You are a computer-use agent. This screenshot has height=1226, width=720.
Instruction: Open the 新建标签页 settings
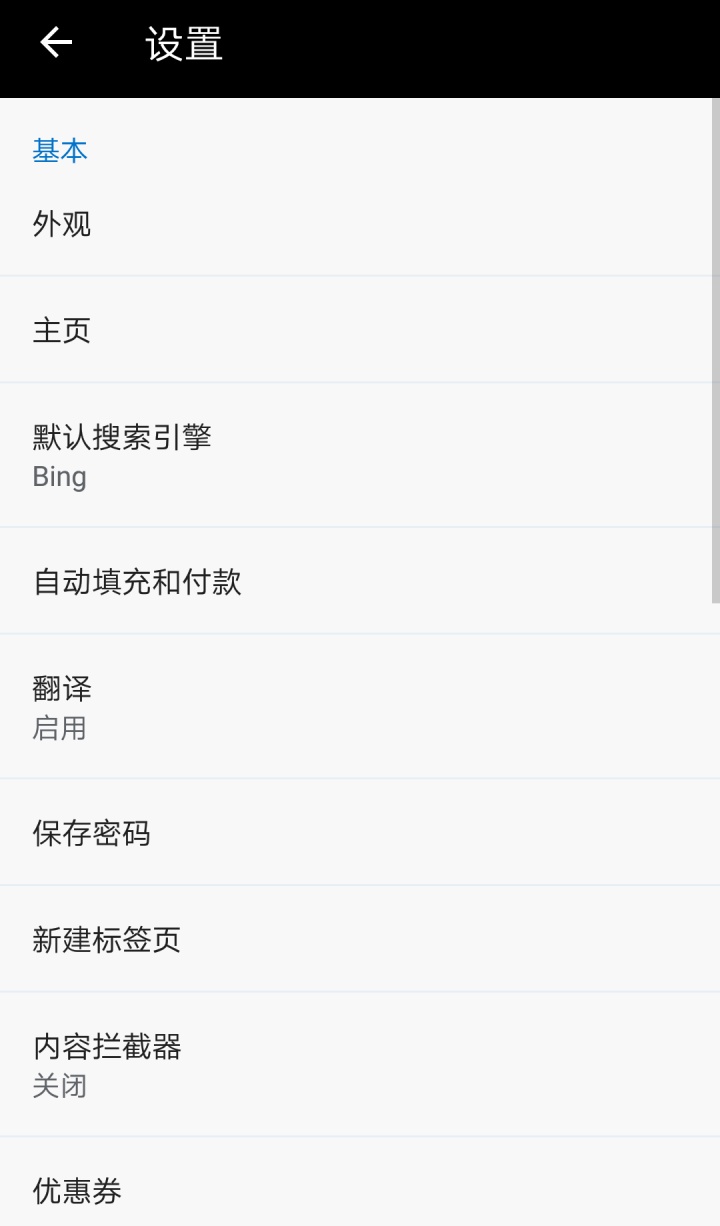[106, 940]
